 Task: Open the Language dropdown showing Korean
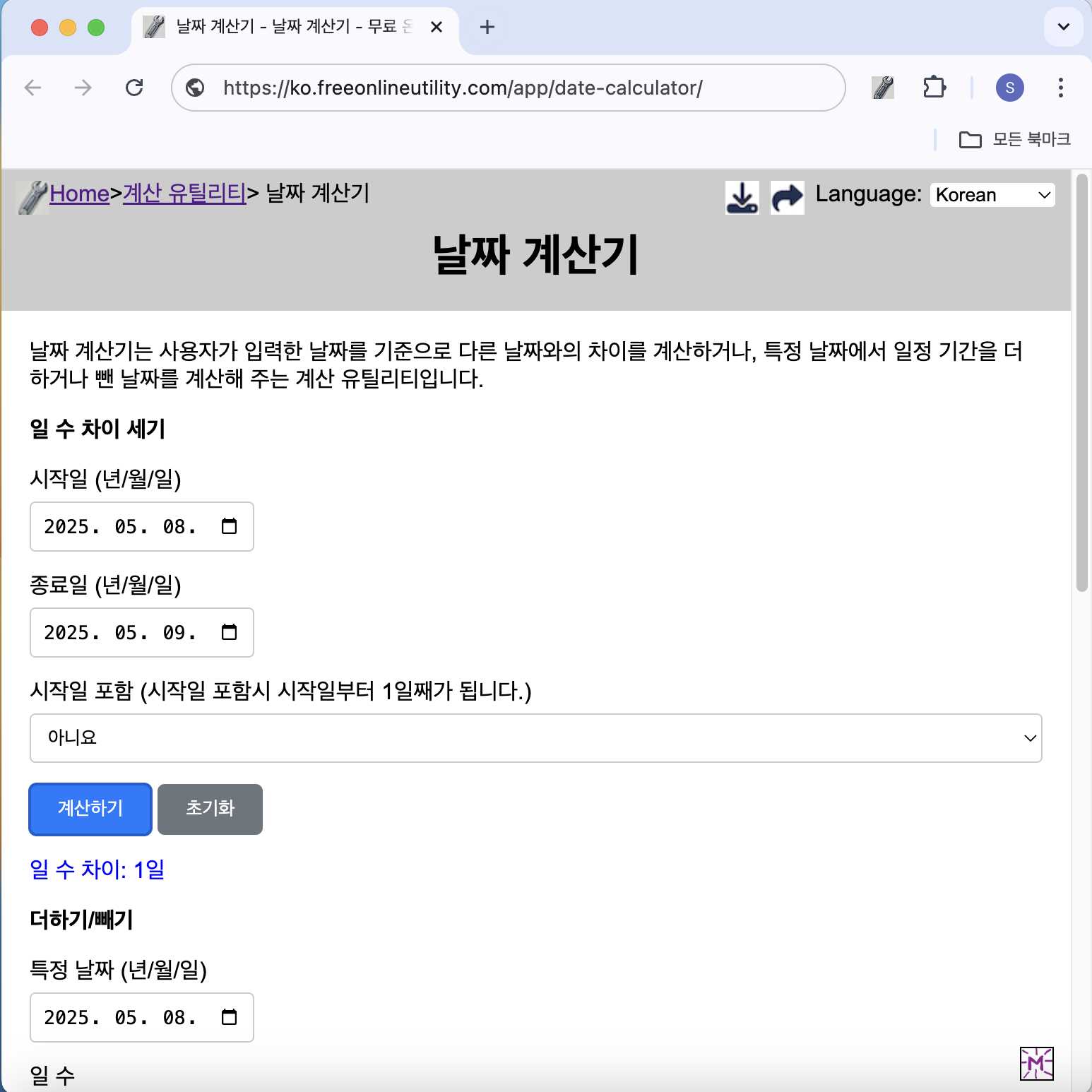point(992,195)
